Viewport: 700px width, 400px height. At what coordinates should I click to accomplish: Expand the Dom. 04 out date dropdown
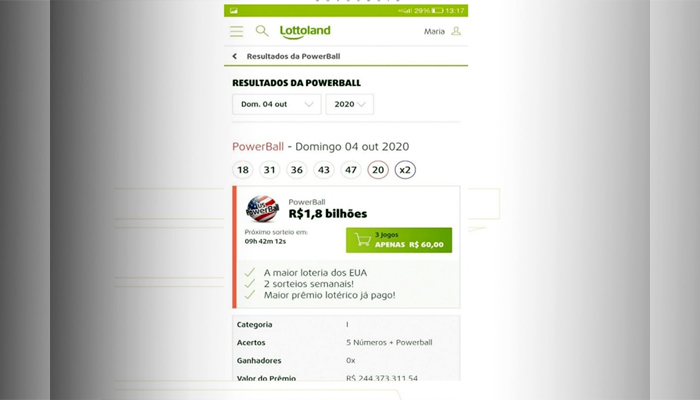click(276, 104)
